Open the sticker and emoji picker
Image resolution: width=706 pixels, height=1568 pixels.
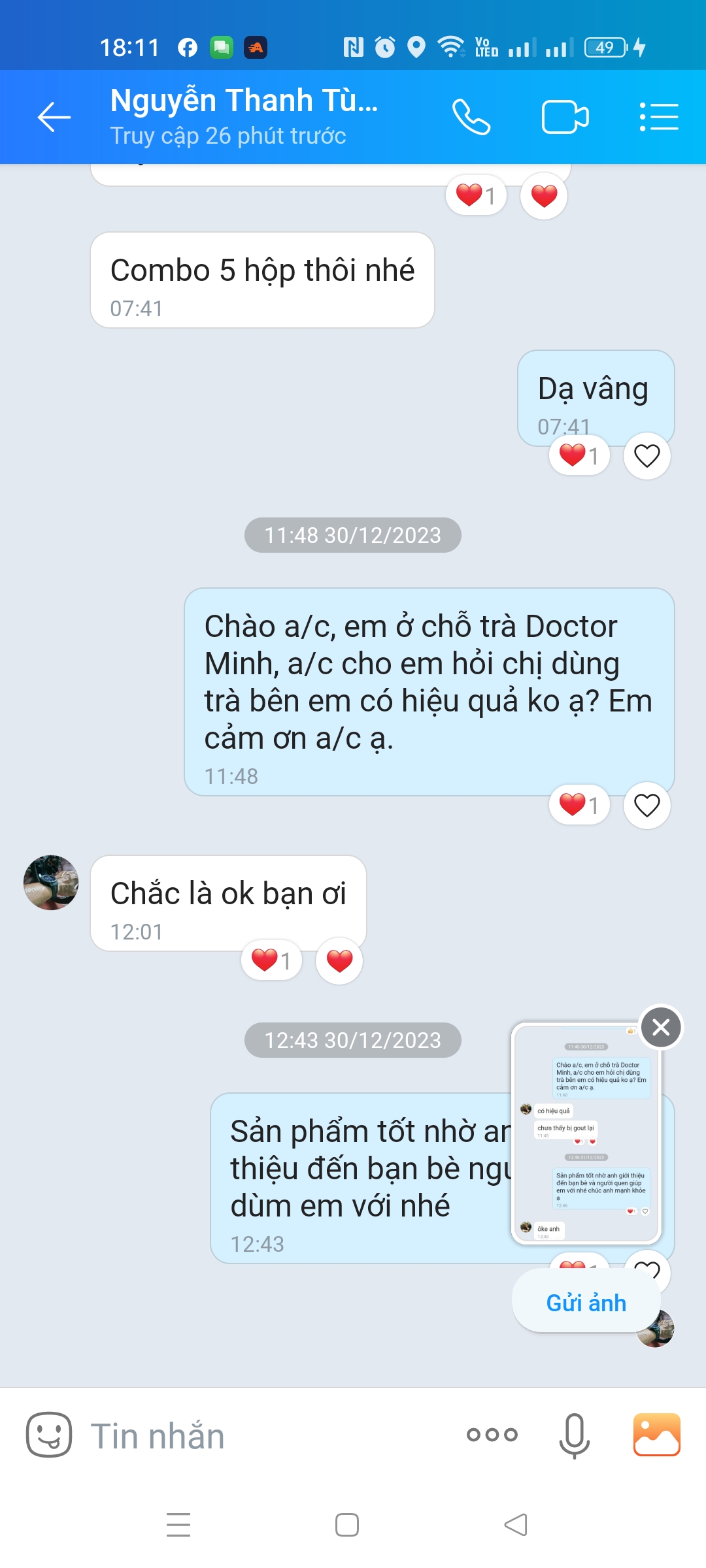point(49,1435)
